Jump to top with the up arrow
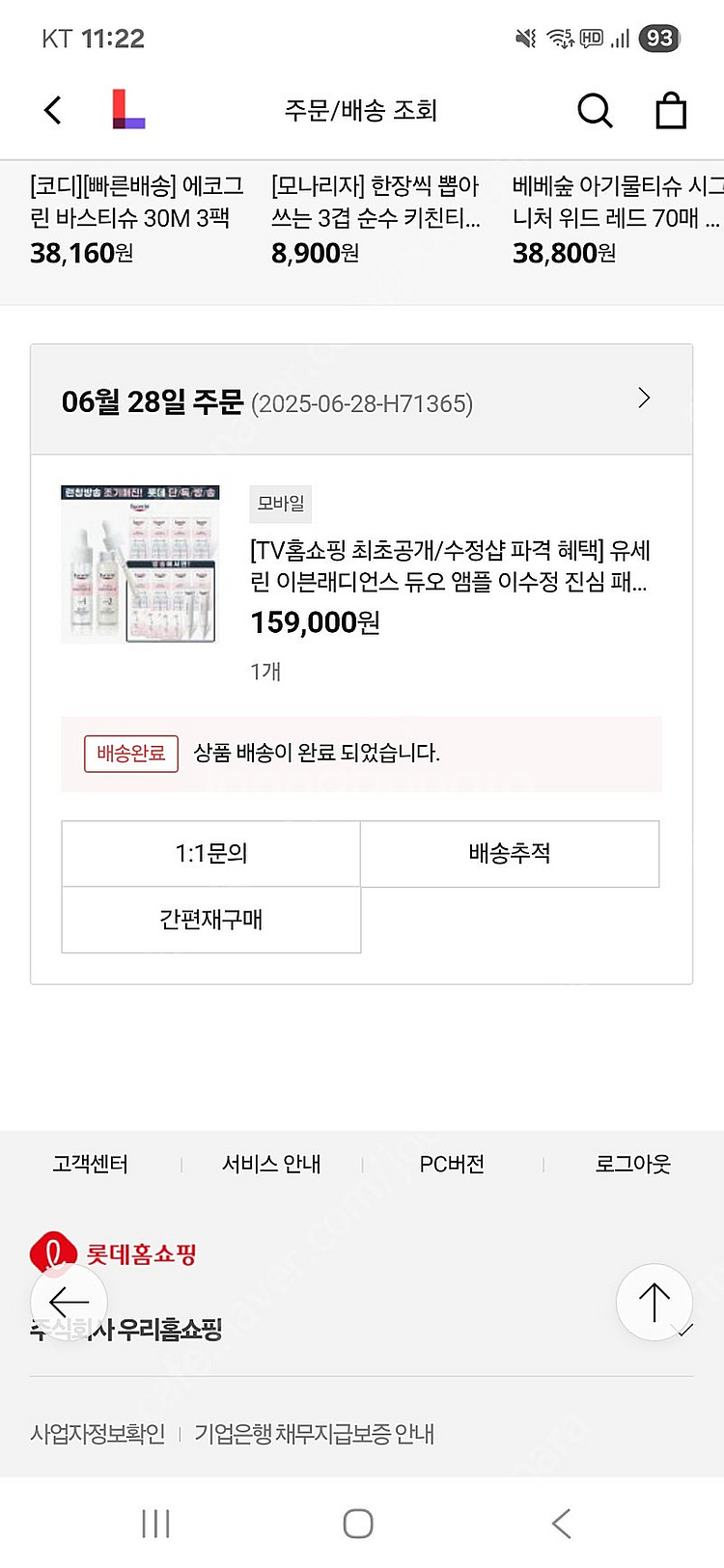 pos(654,1303)
